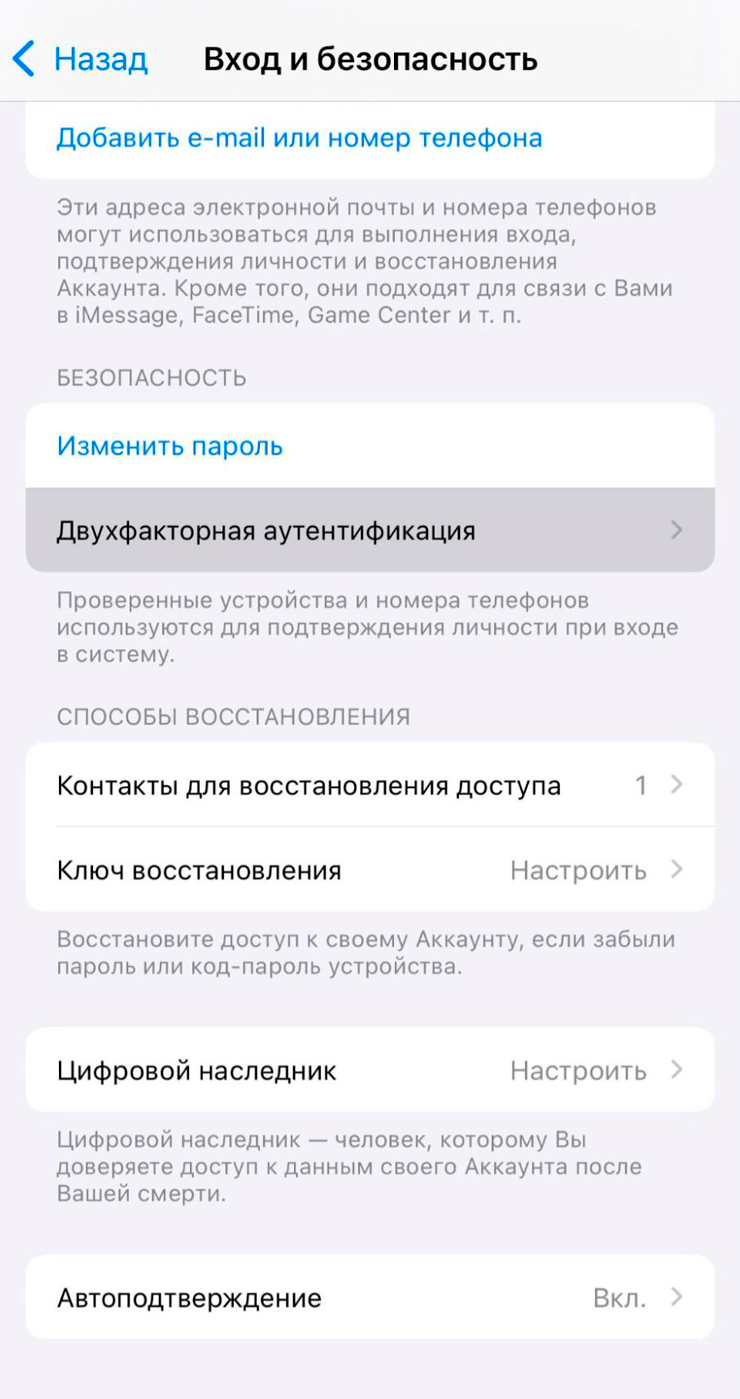Tap Добавить e-mail или номер телефона
This screenshot has width=740, height=1399.
tap(370, 138)
